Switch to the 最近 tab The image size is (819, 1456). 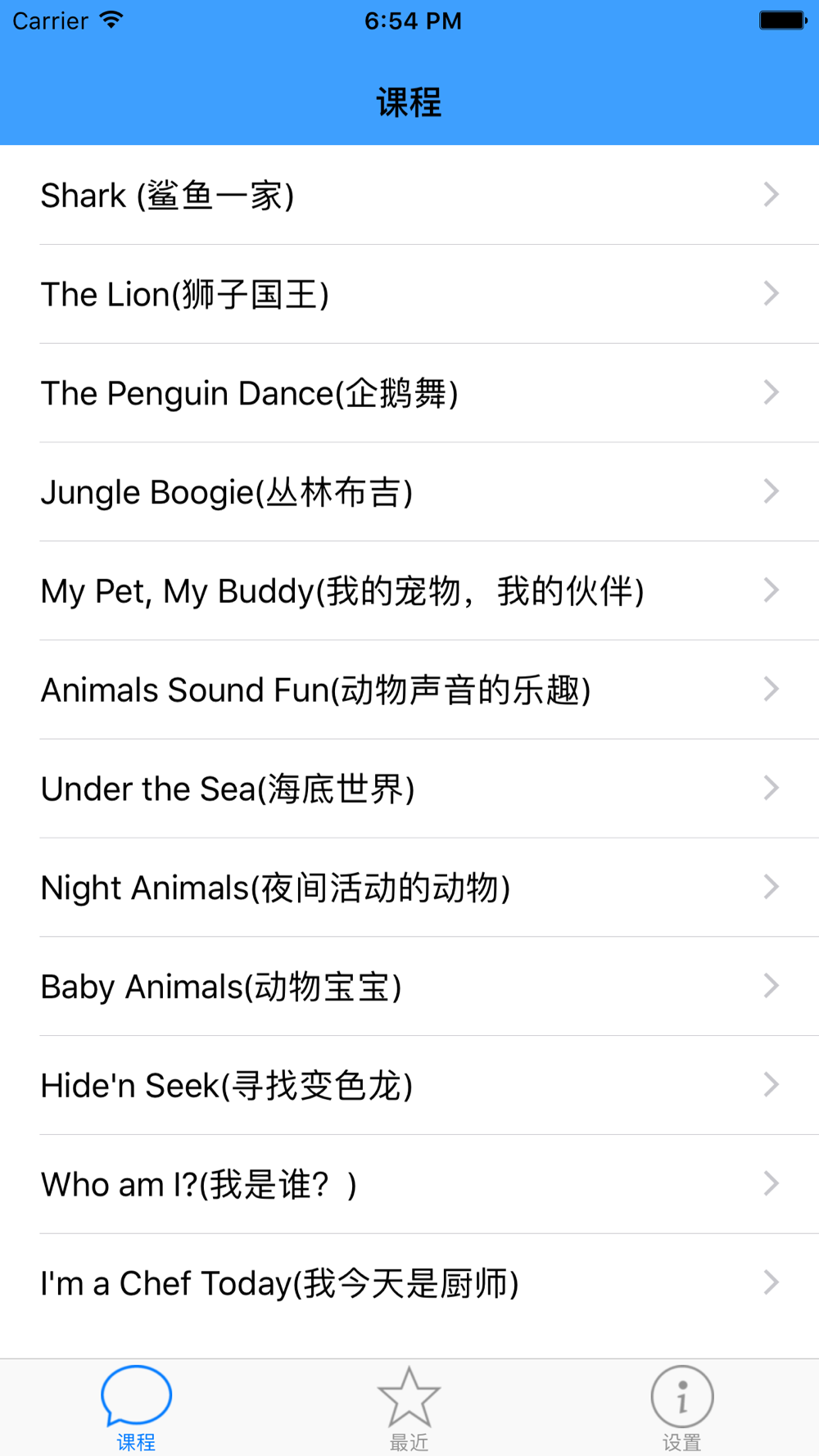(409, 1408)
